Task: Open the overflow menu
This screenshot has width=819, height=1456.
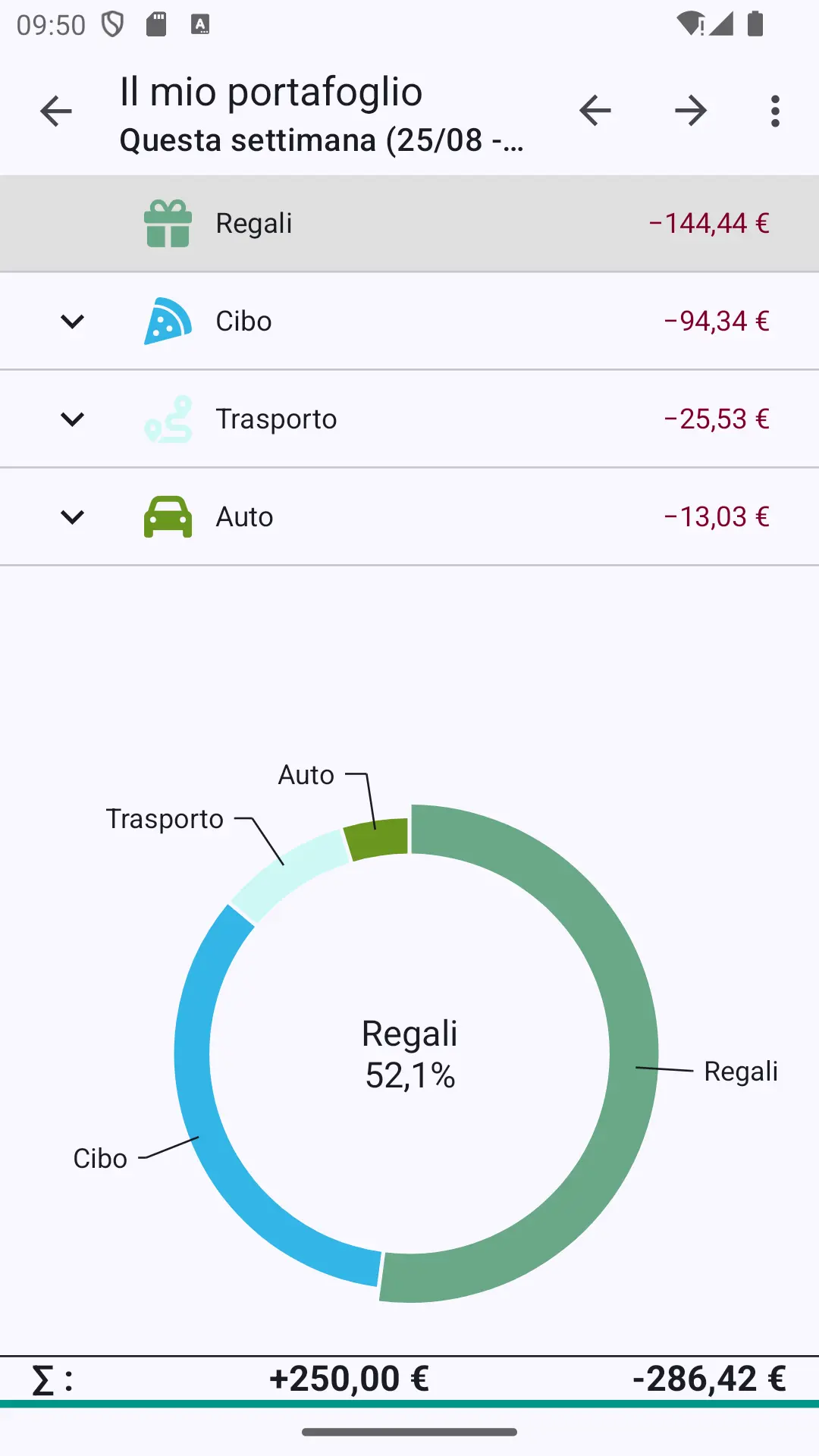Action: tap(775, 111)
